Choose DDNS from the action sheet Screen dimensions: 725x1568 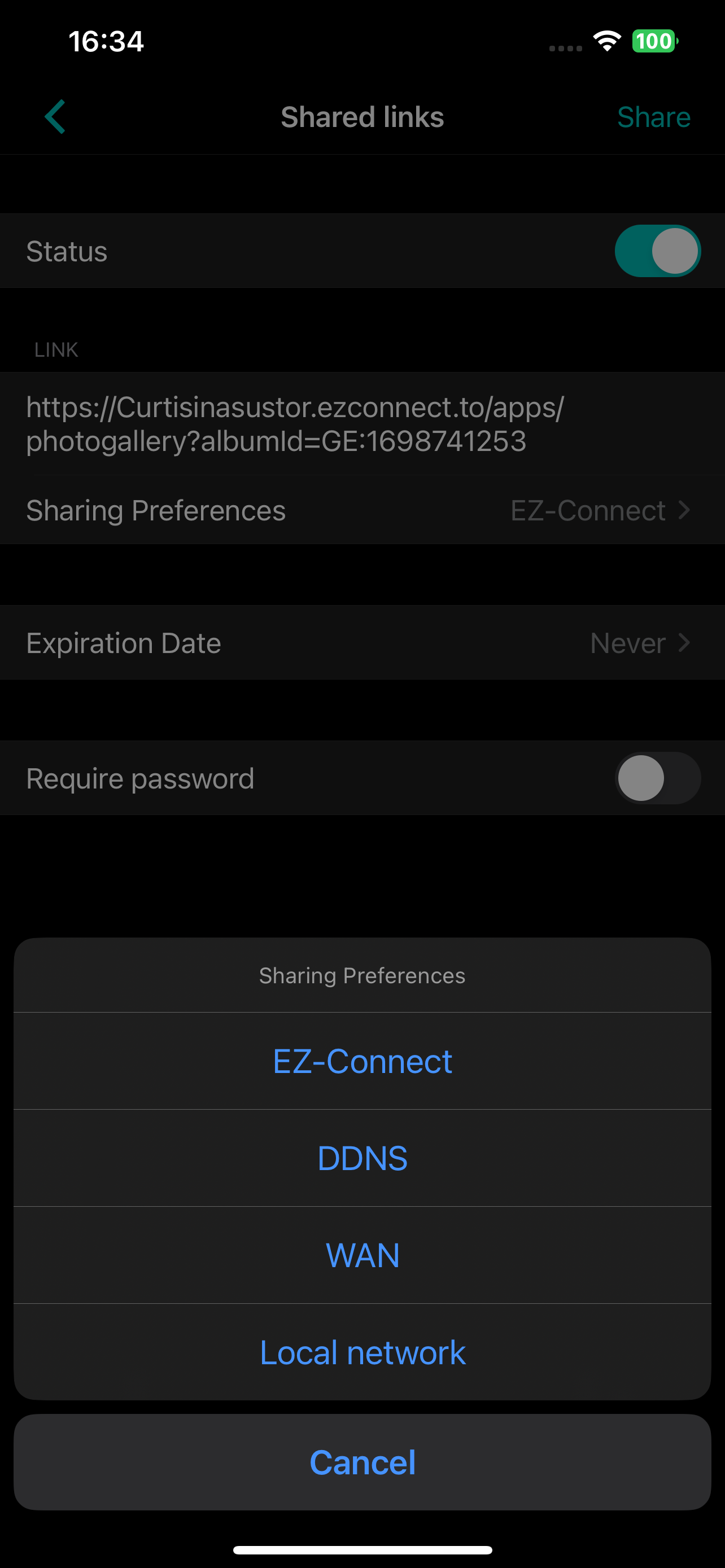coord(362,1158)
